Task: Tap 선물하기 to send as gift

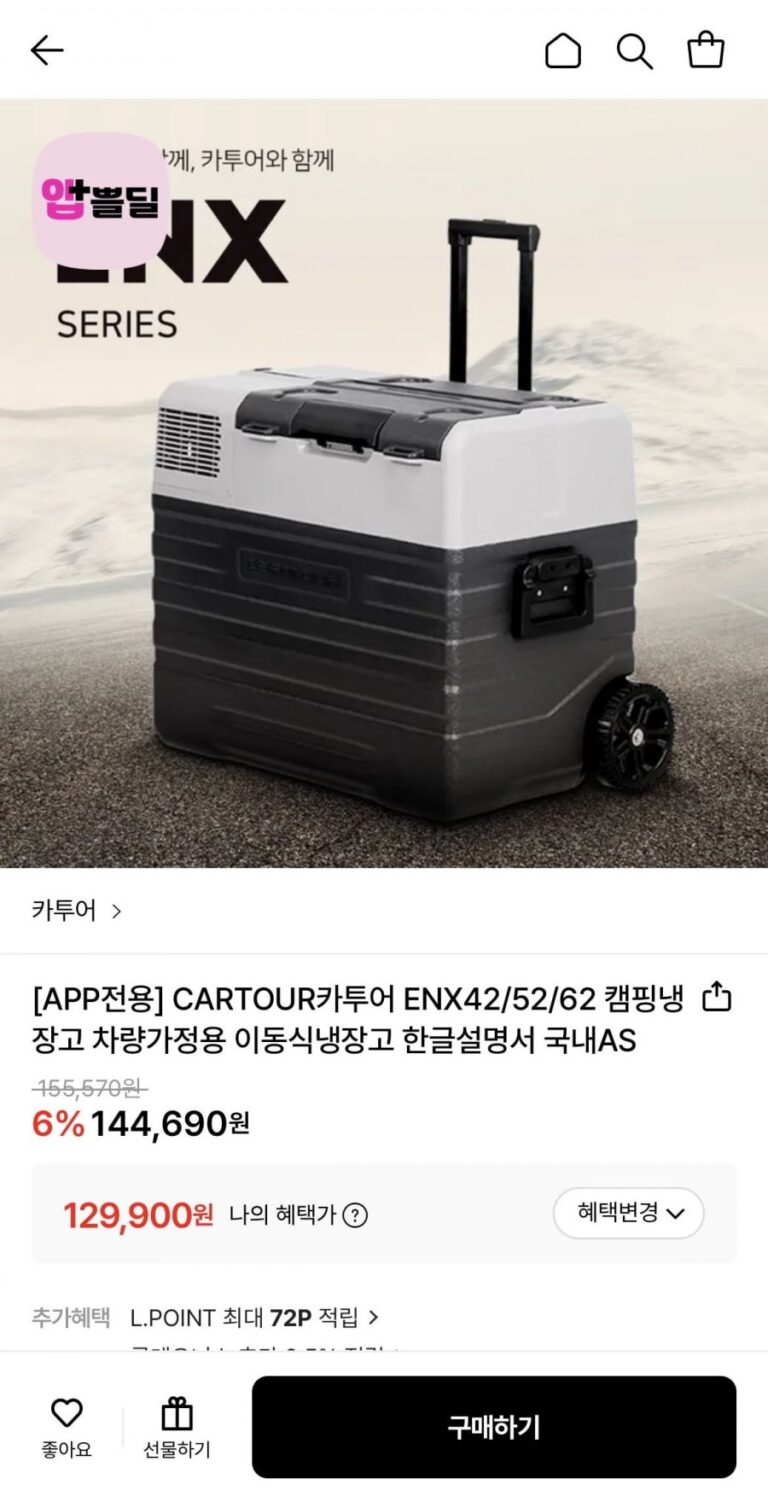Action: point(177,1427)
